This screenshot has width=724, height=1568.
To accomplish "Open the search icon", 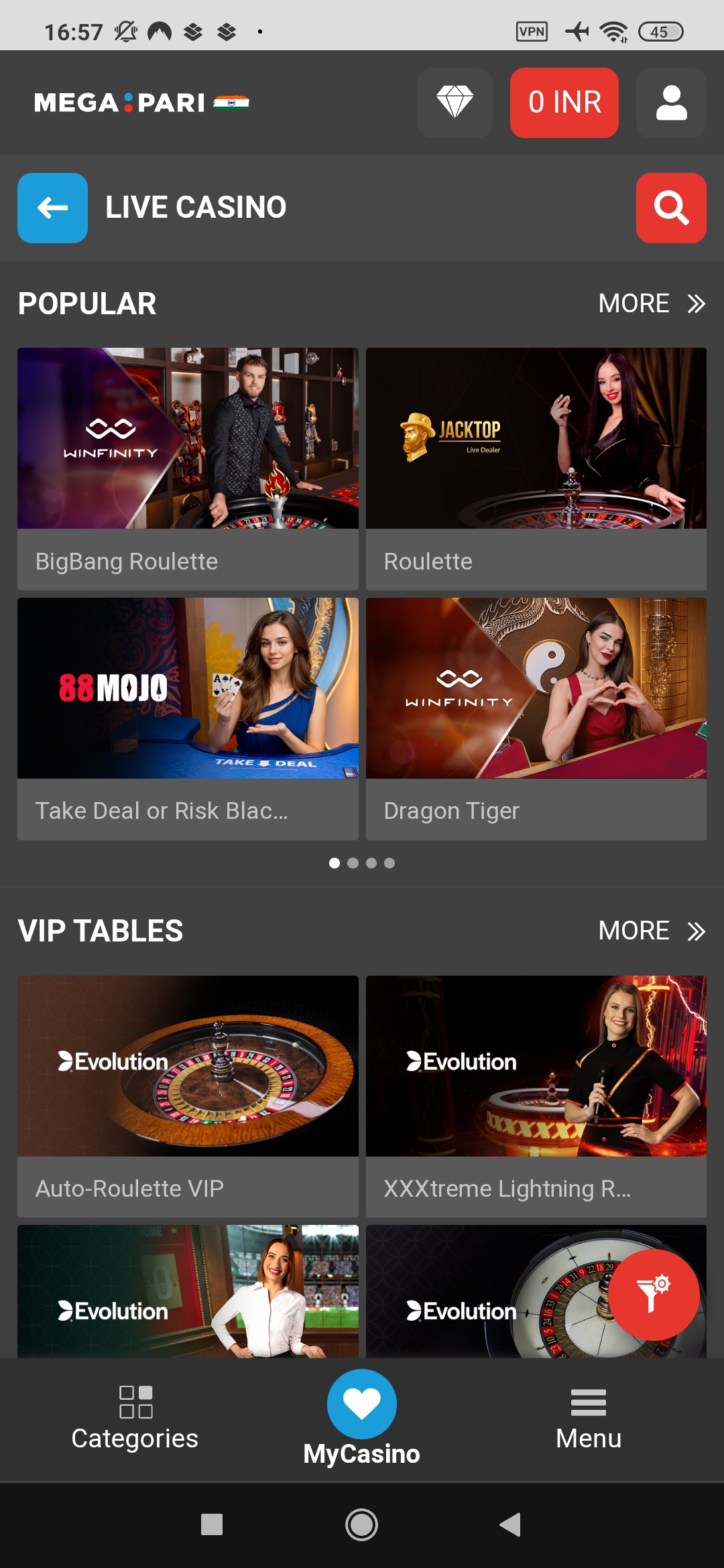I will tap(670, 208).
